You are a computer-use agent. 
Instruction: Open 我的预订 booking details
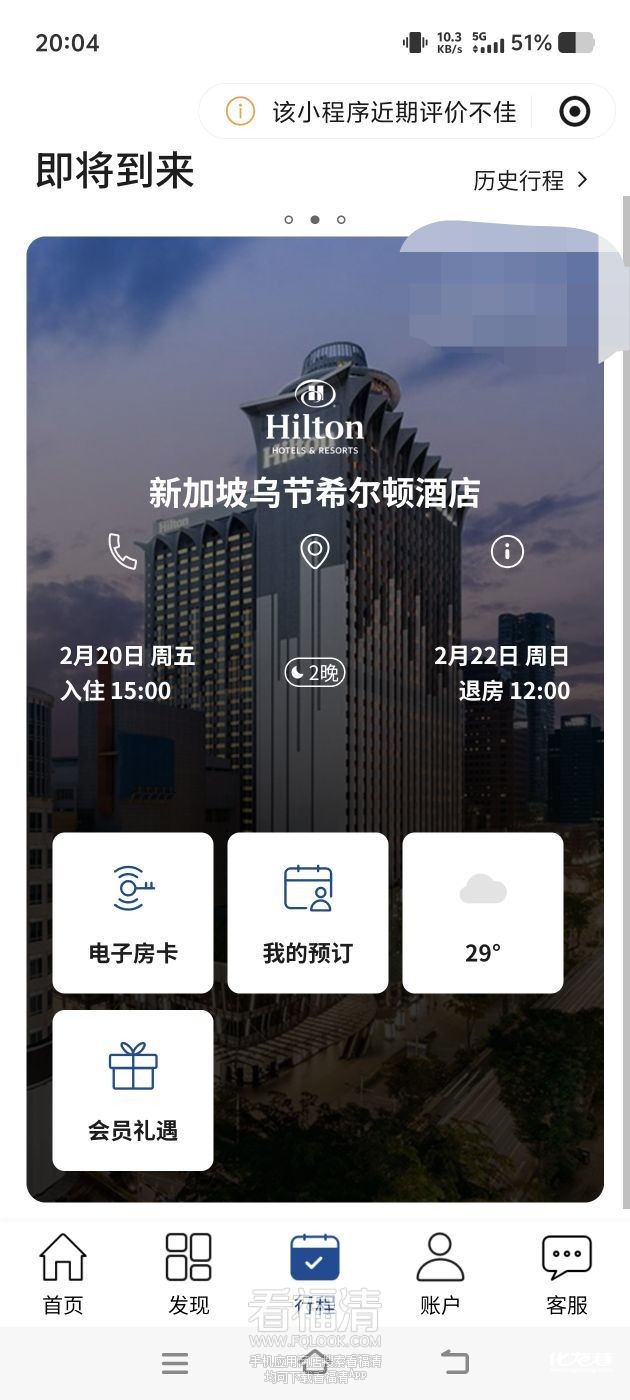308,912
